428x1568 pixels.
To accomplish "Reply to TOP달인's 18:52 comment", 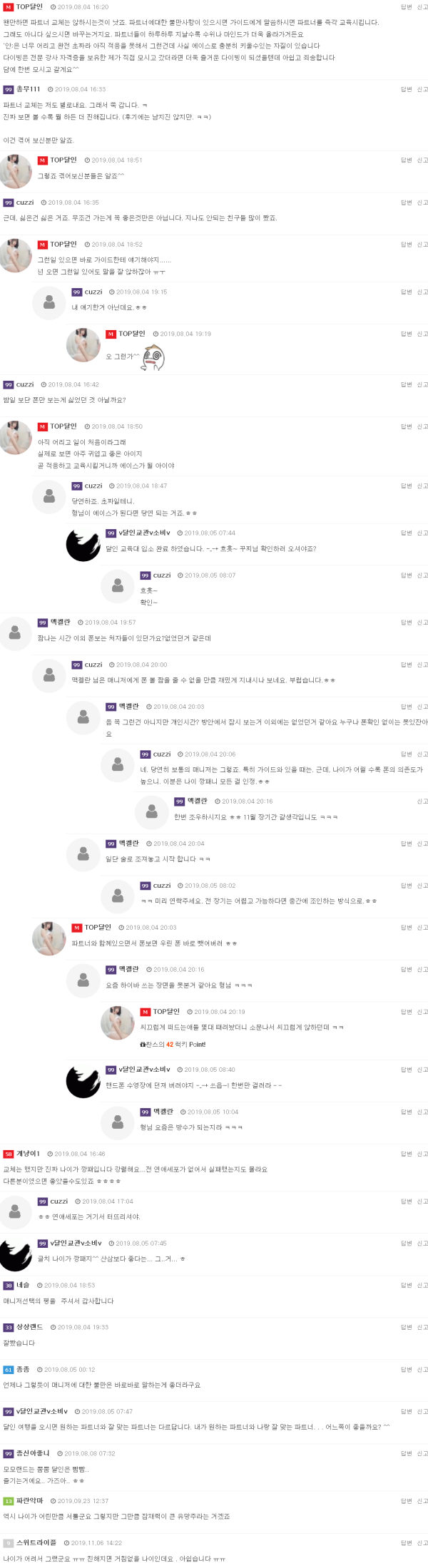I will (x=406, y=245).
